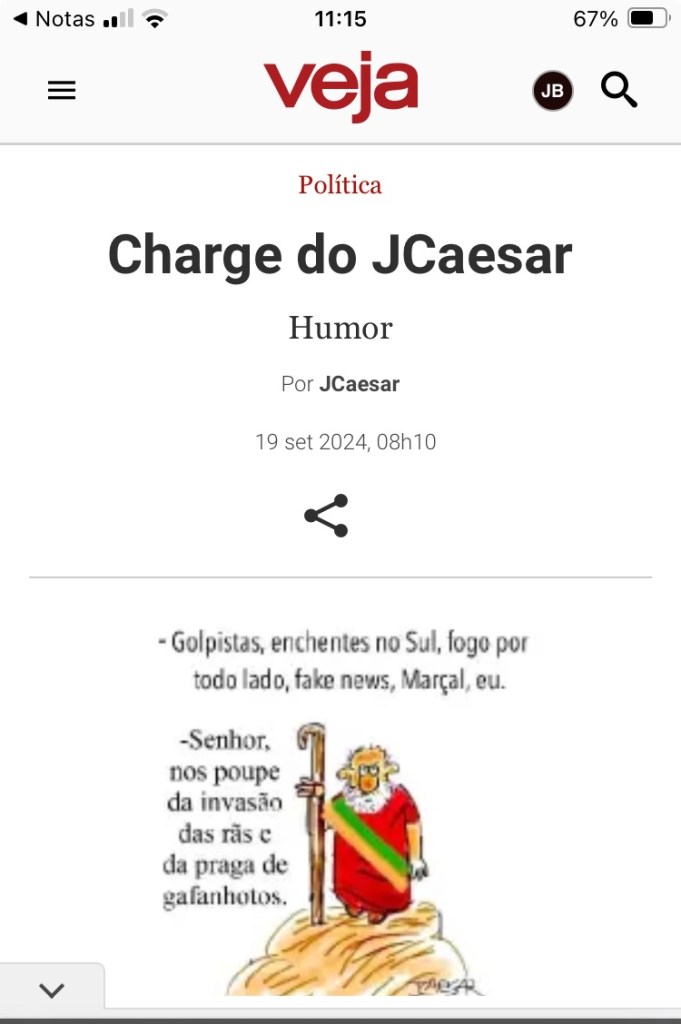Share this cartoon article
Viewport: 681px width, 1024px height.
[326, 516]
